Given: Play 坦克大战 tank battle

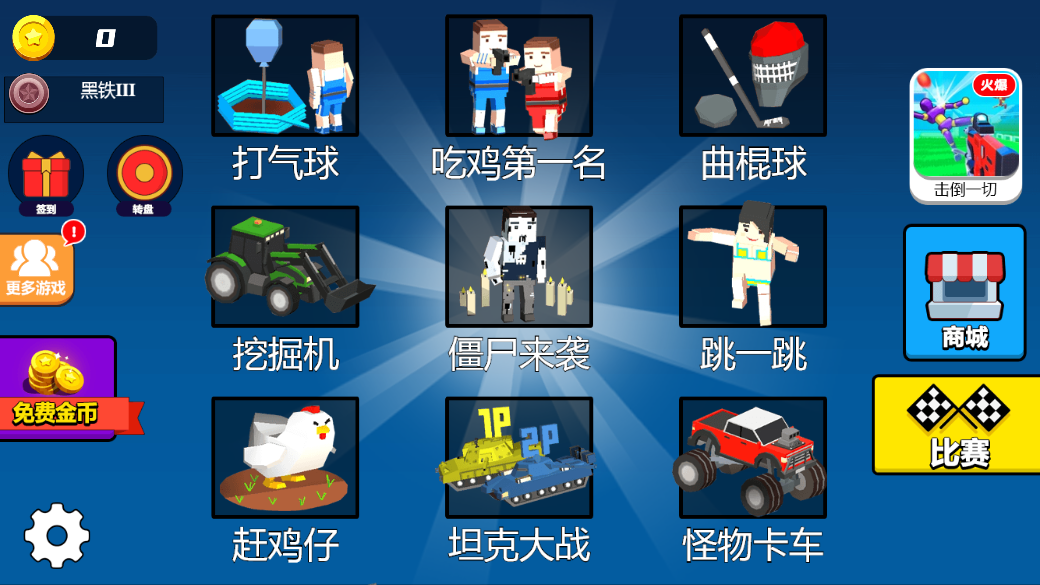Looking at the screenshot, I should coord(519,458).
